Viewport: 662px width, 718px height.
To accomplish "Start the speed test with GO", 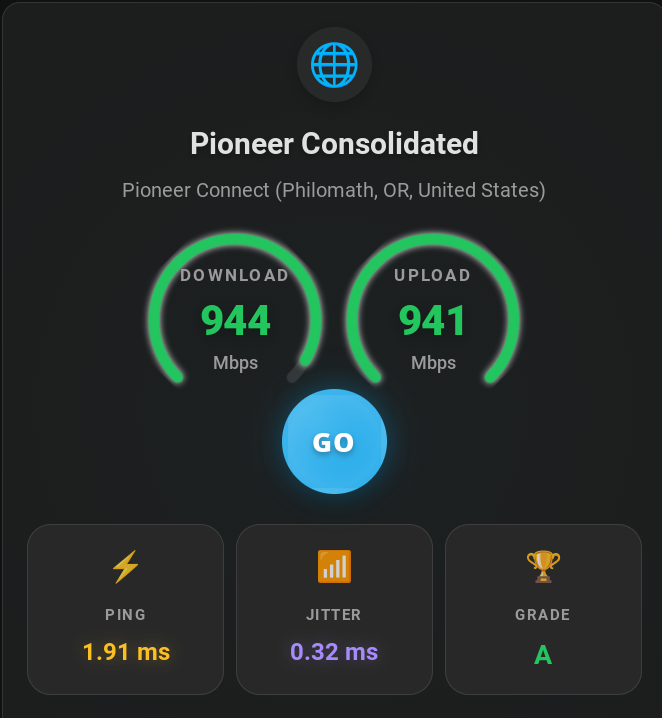I will (x=334, y=441).
